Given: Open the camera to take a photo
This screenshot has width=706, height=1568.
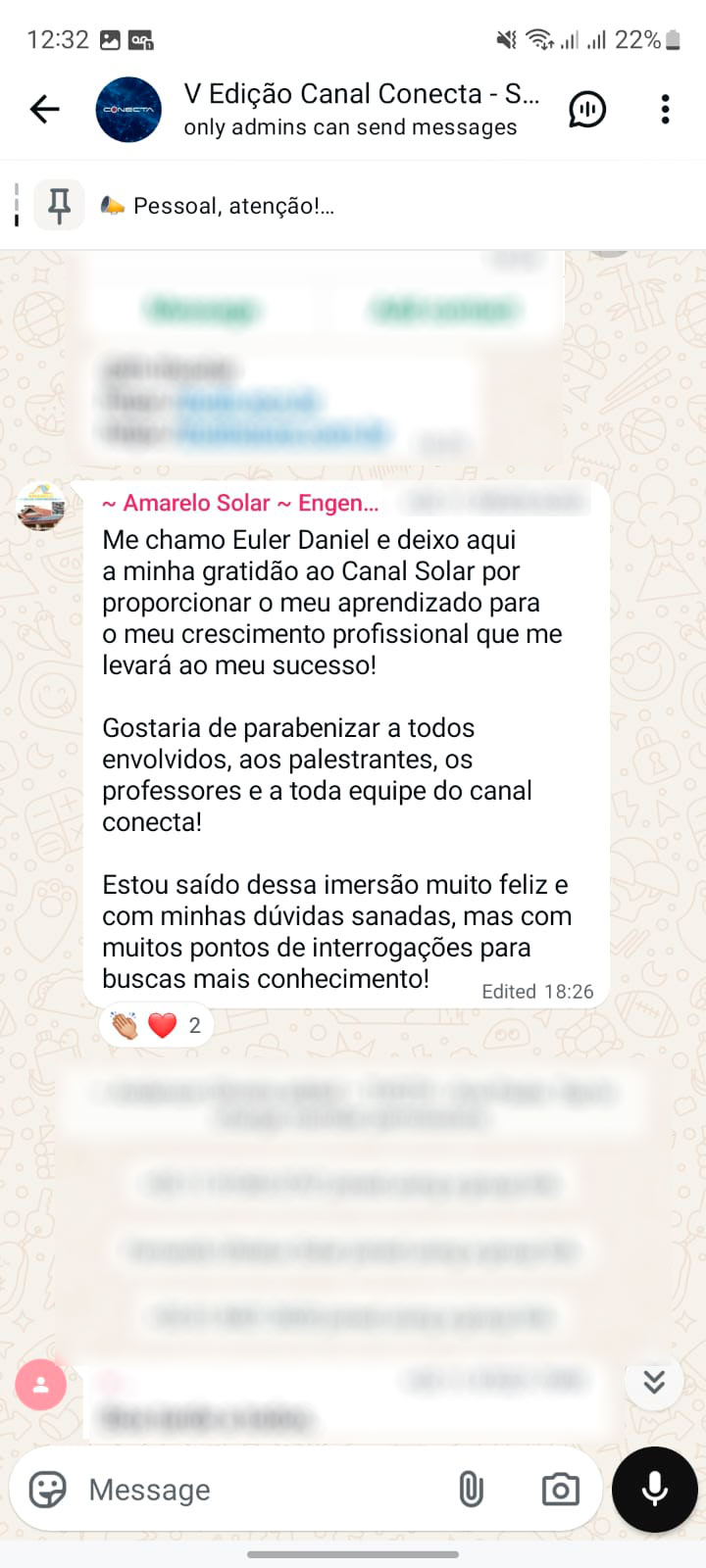Looking at the screenshot, I should 560,1490.
